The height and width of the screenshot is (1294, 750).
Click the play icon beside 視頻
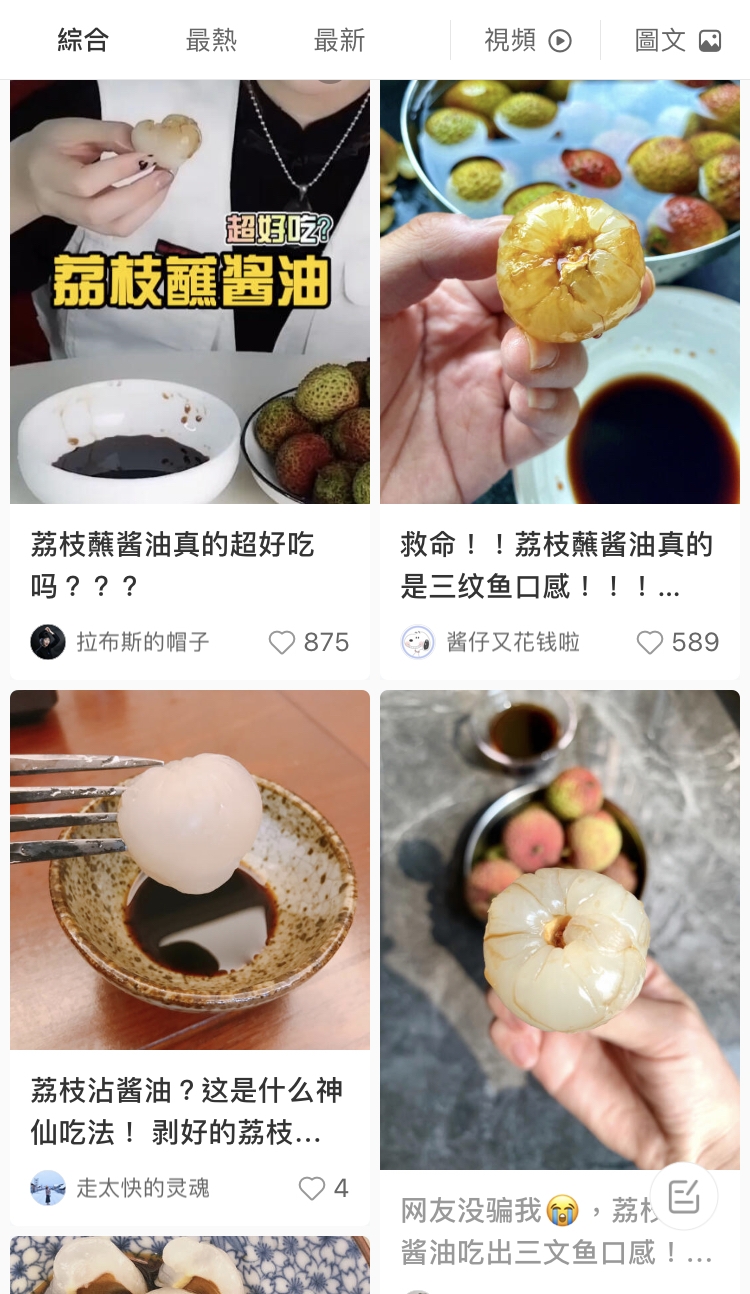(x=559, y=40)
